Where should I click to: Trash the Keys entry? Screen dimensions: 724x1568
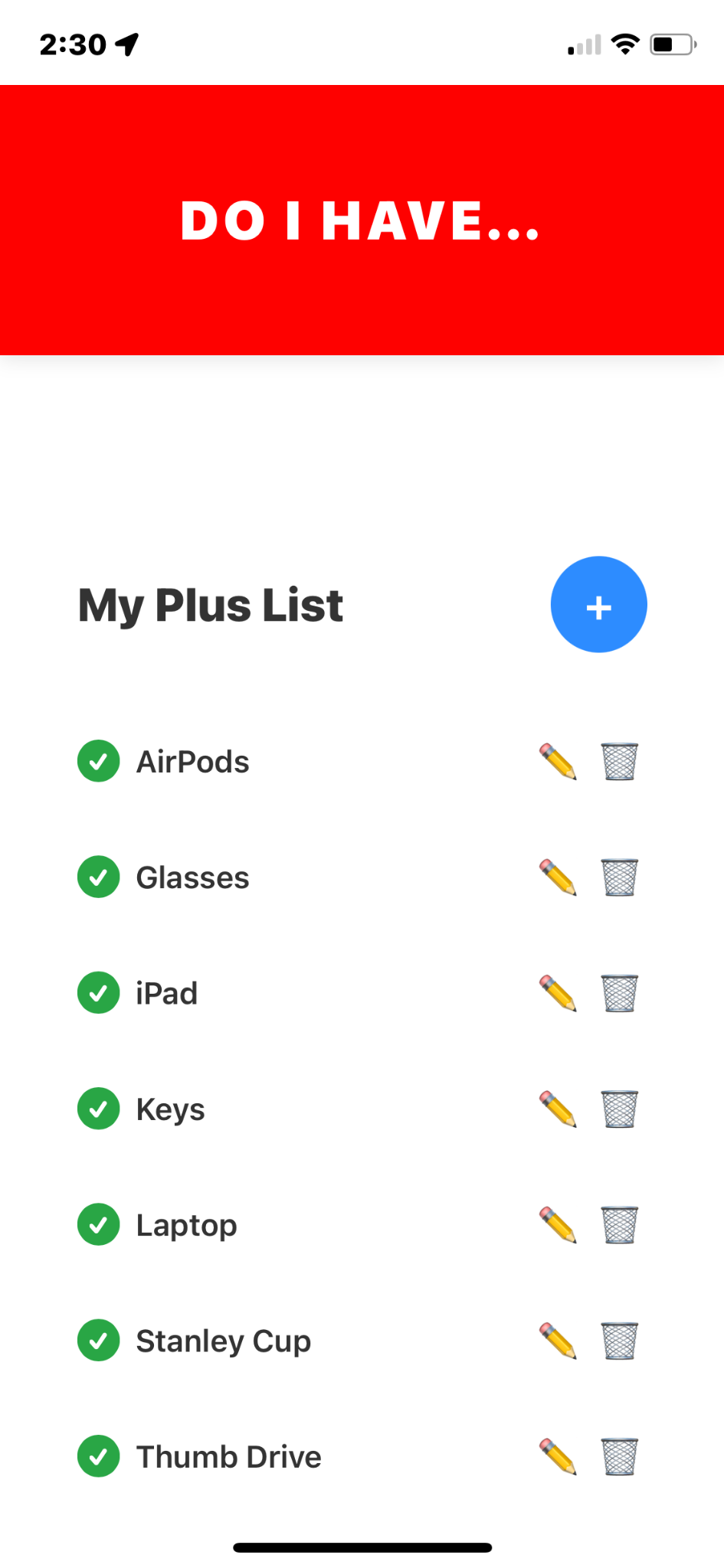[619, 1108]
